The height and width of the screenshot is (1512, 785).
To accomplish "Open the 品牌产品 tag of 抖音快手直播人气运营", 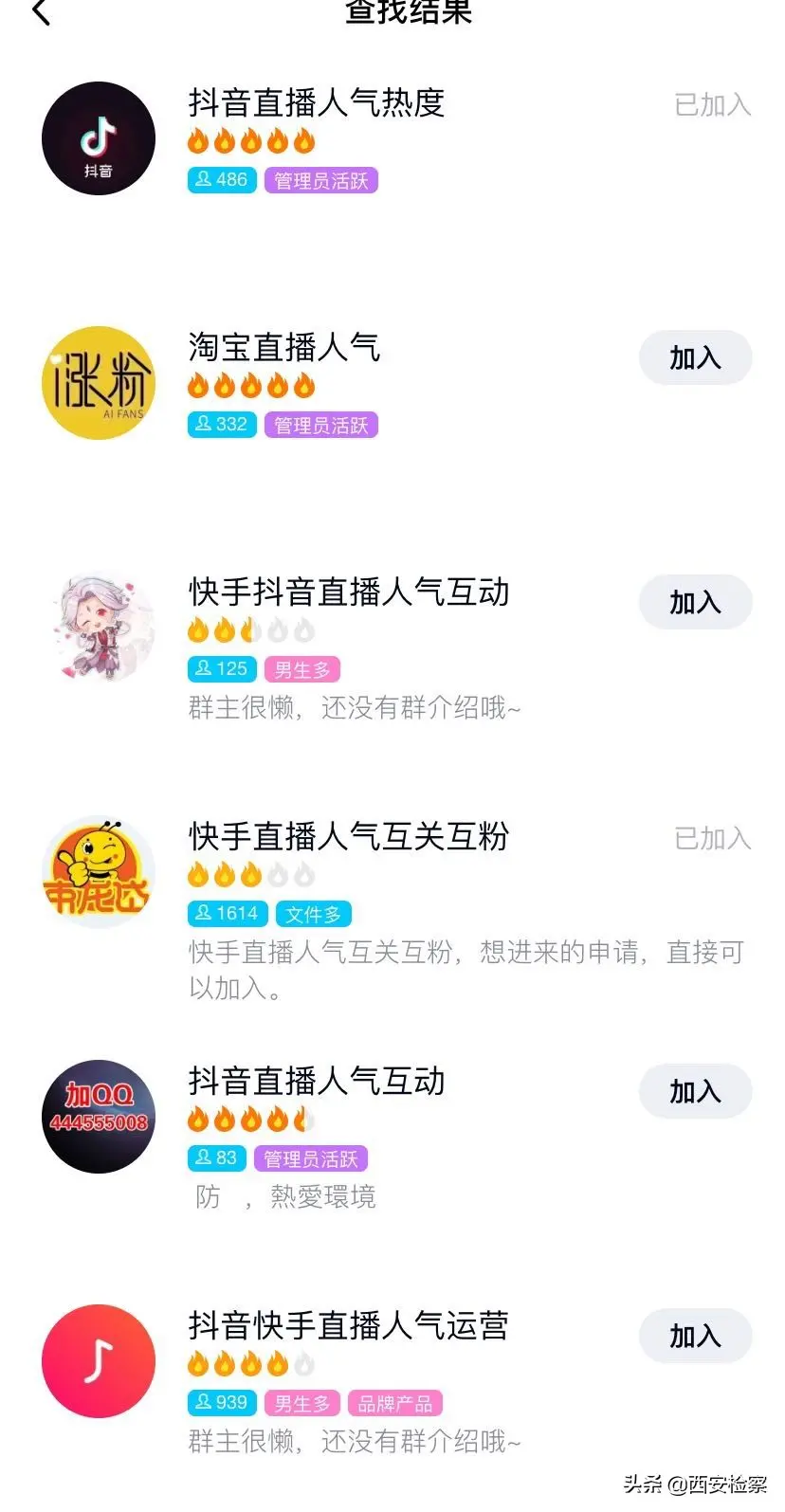I will (x=395, y=1402).
